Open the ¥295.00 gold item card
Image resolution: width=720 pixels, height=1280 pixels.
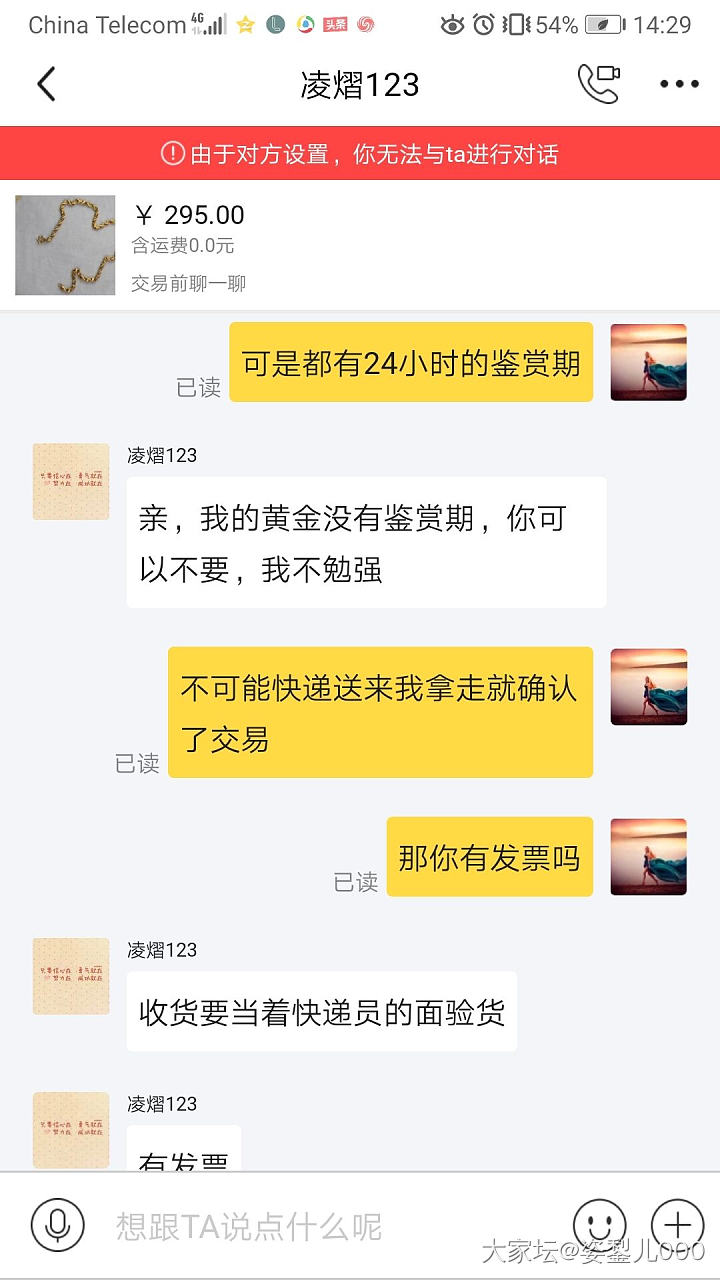360,246
